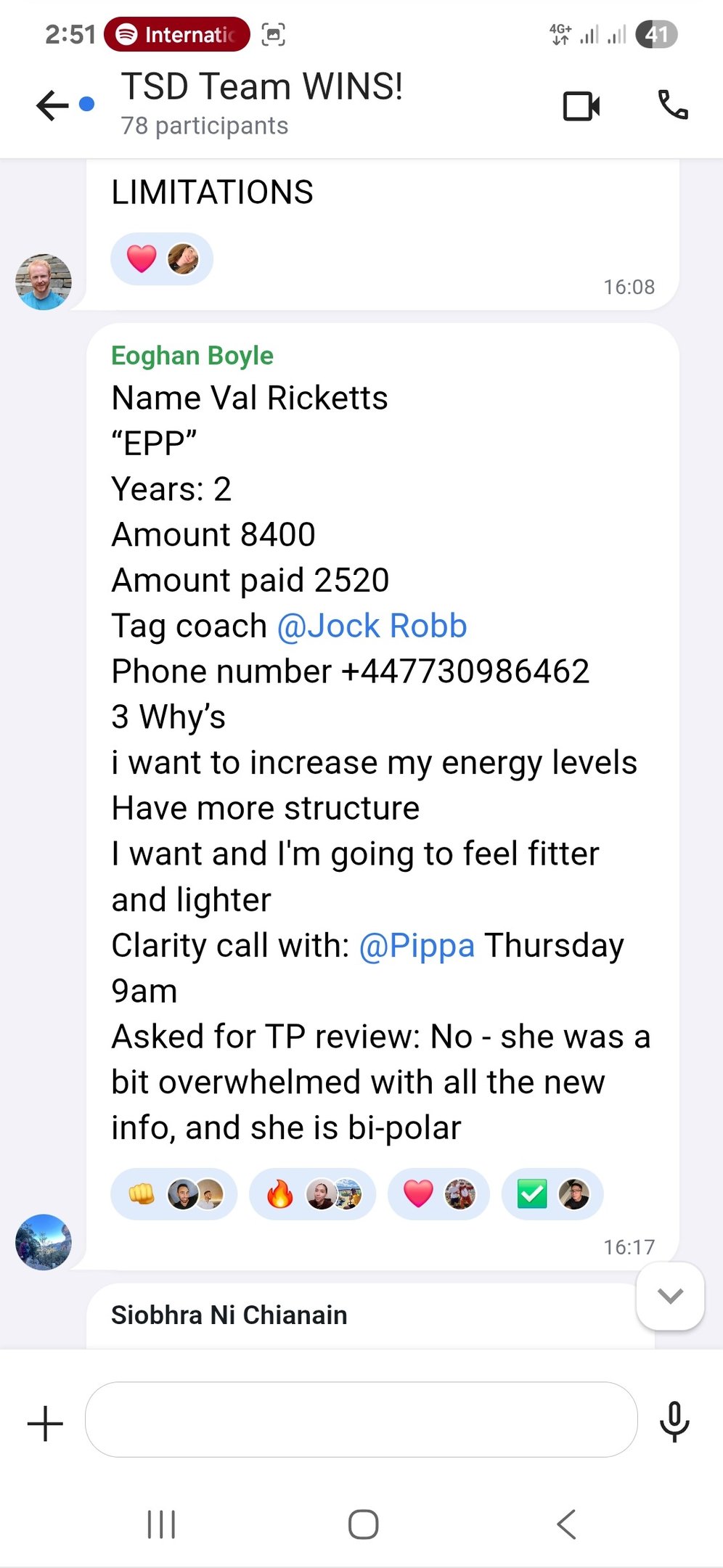Screen dimensions: 723x1568
Task: Open TSD Team WINS! group info
Action: click(x=261, y=103)
